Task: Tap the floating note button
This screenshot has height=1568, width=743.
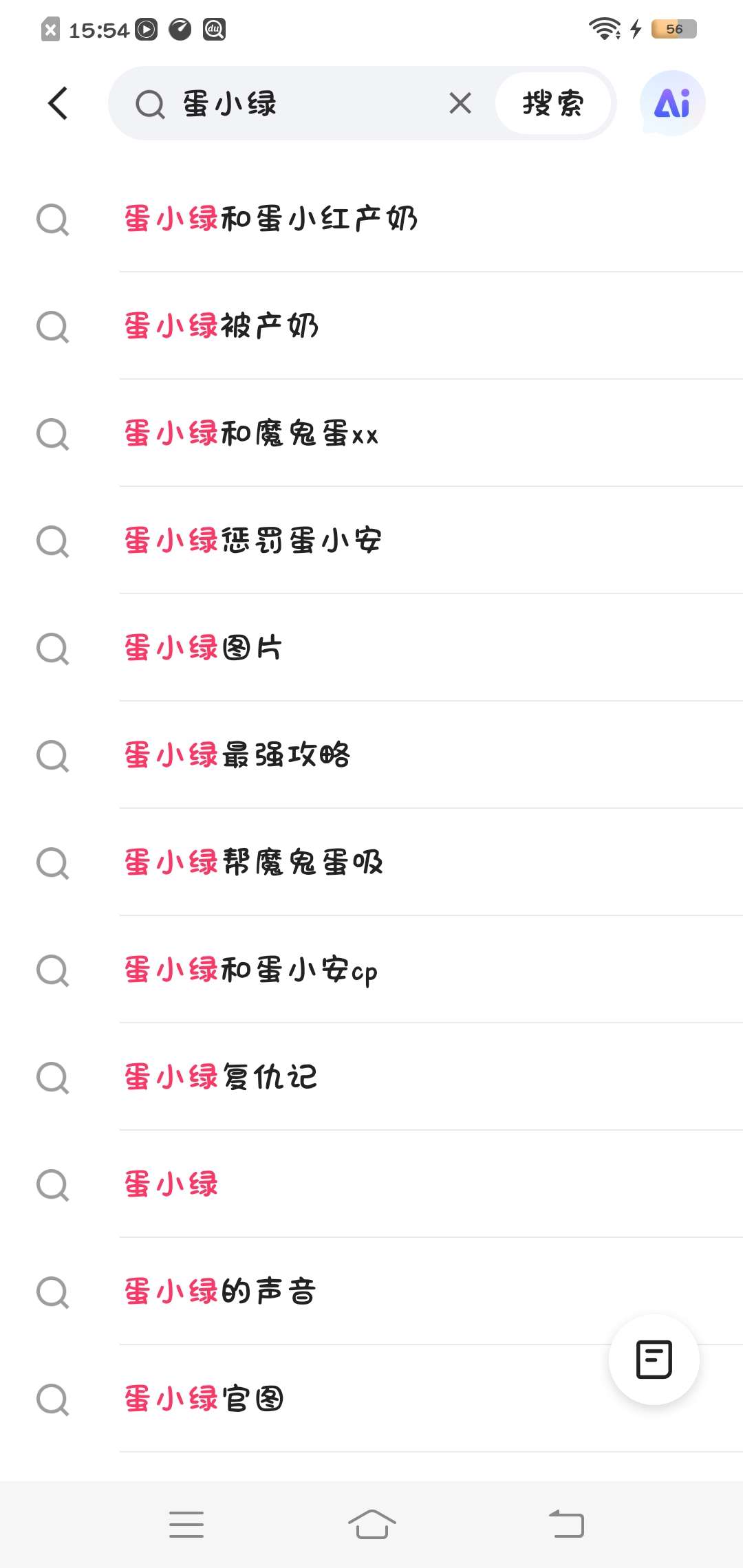Action: tap(654, 1360)
